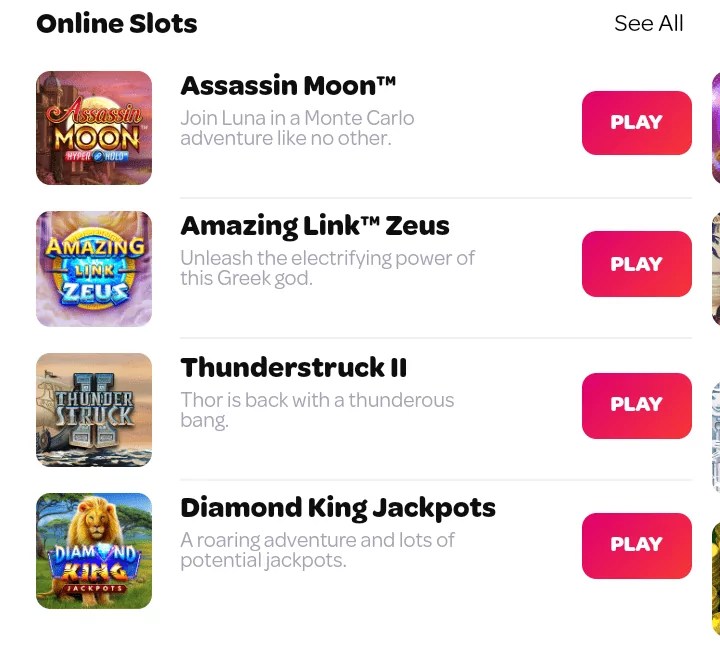
Task: Open the Diamond King Jackpots thumbnail
Action: pos(94,550)
